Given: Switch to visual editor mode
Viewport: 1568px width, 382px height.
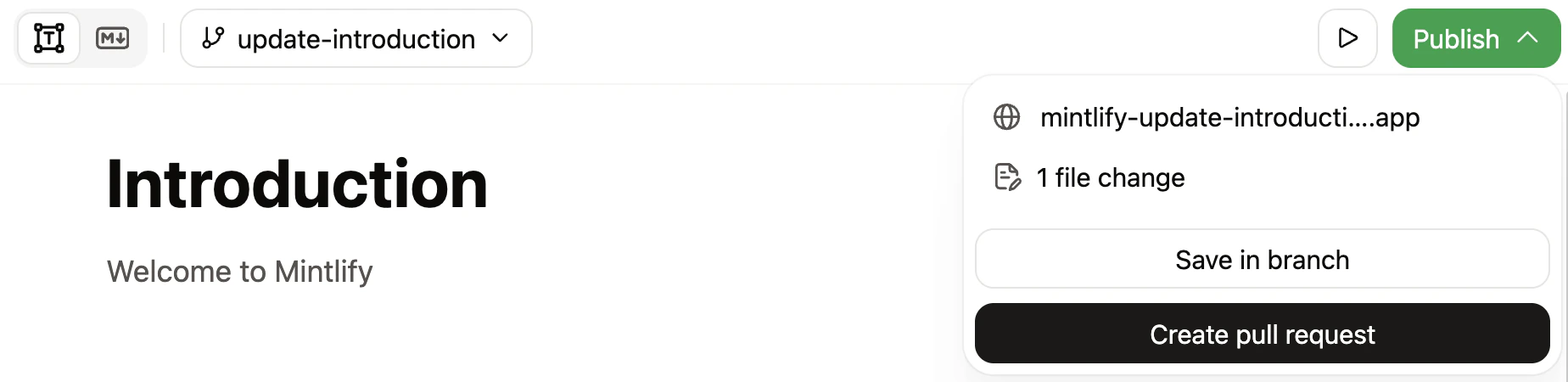Looking at the screenshot, I should click(x=49, y=38).
